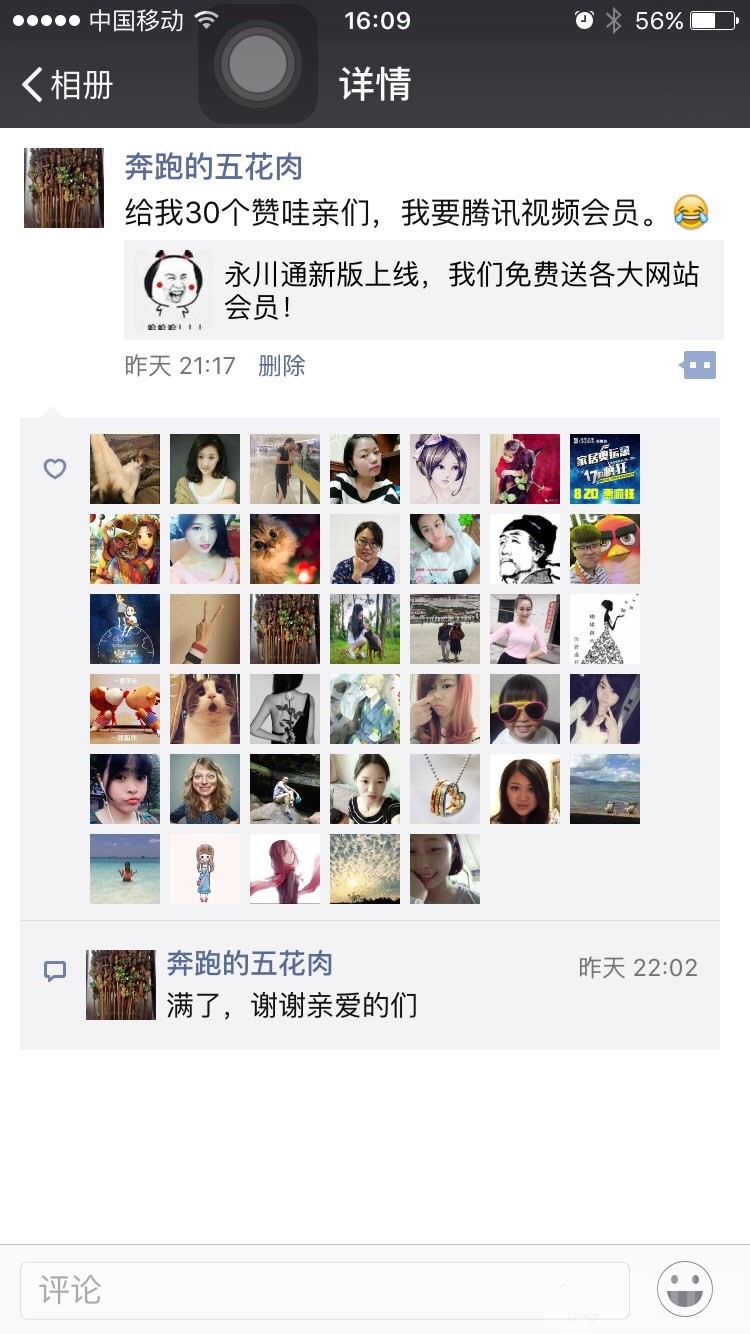
Task: Open the AssistiveTouch floating button
Action: coord(258,64)
